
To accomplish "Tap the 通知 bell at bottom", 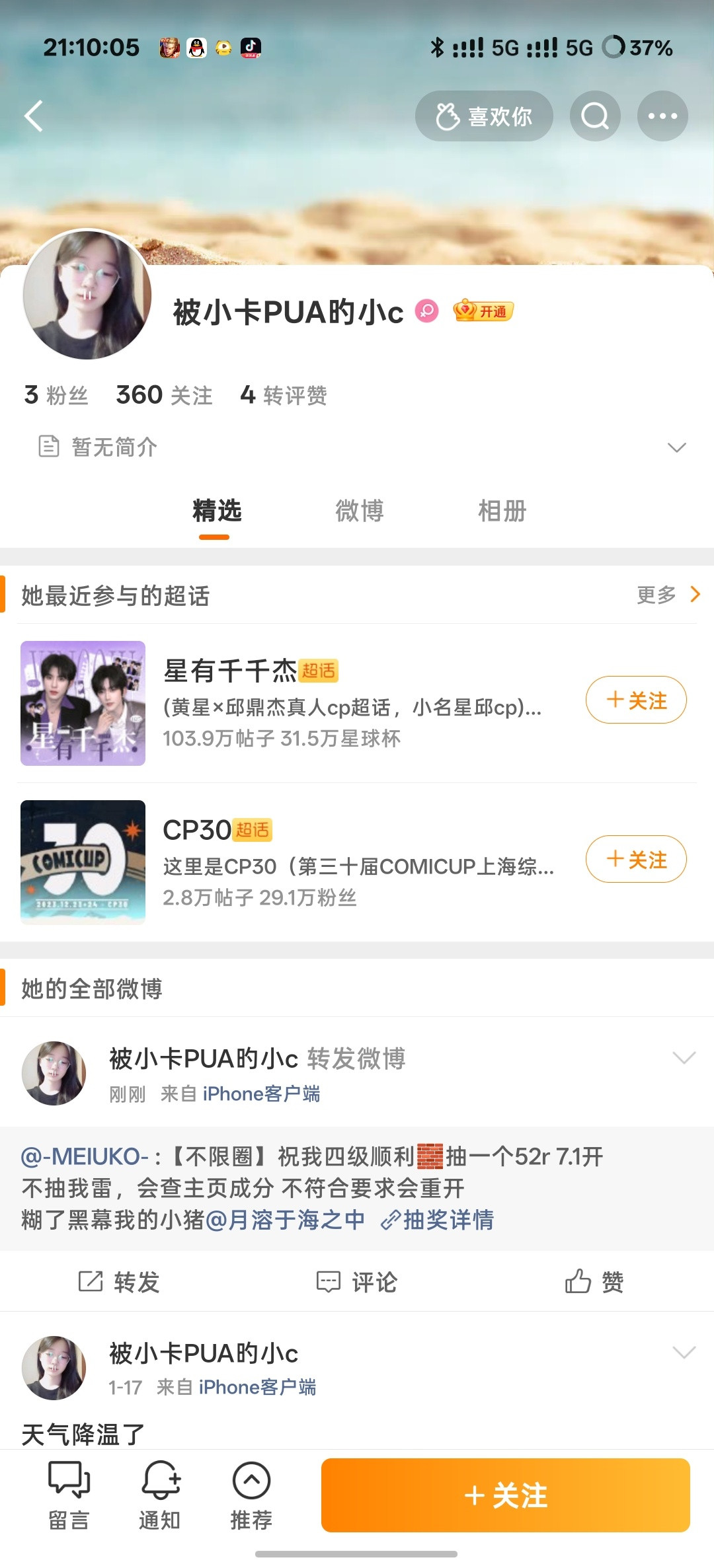I will (x=160, y=1496).
